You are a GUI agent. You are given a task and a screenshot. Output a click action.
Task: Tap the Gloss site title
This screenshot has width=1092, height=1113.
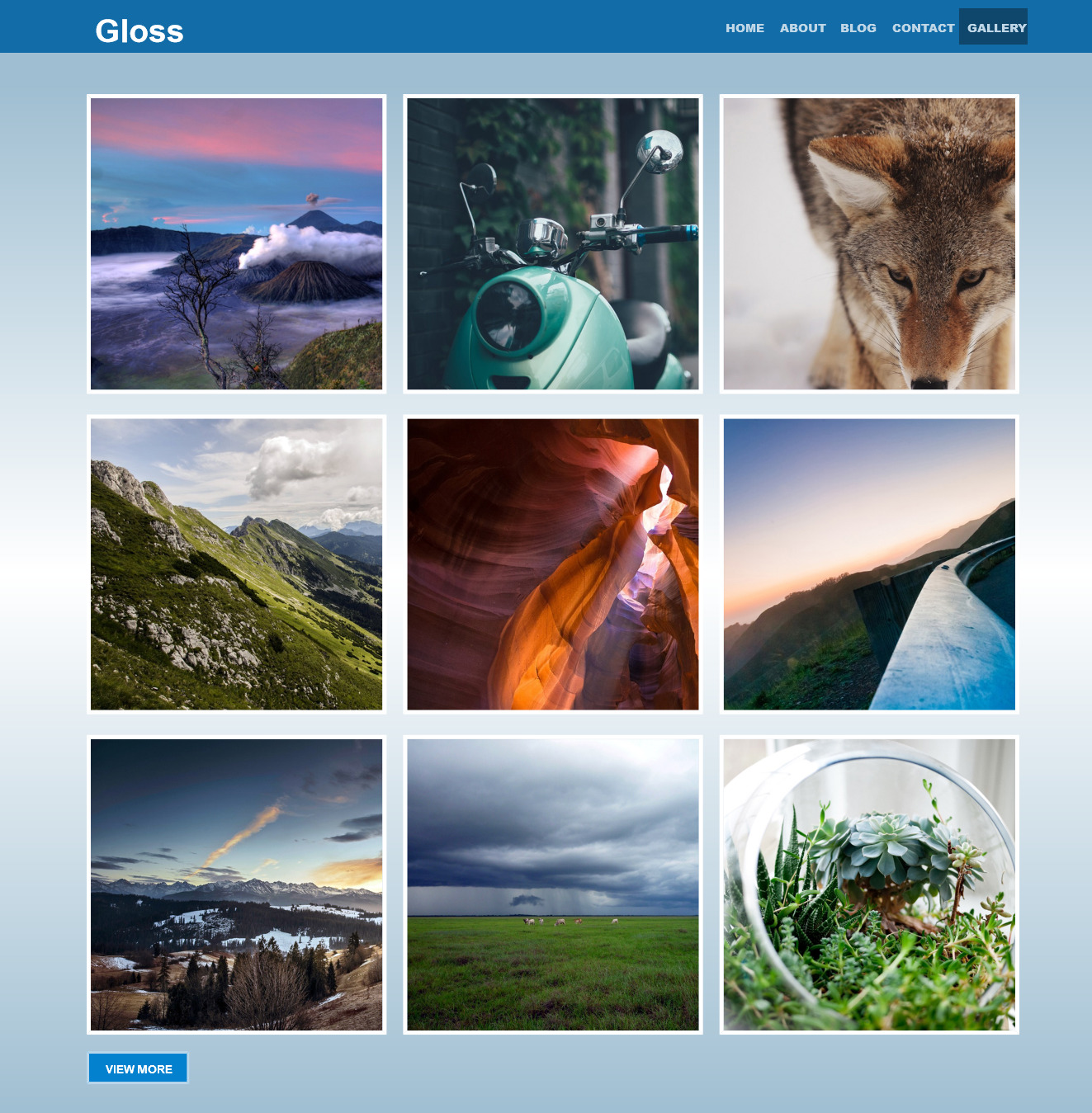(x=139, y=31)
